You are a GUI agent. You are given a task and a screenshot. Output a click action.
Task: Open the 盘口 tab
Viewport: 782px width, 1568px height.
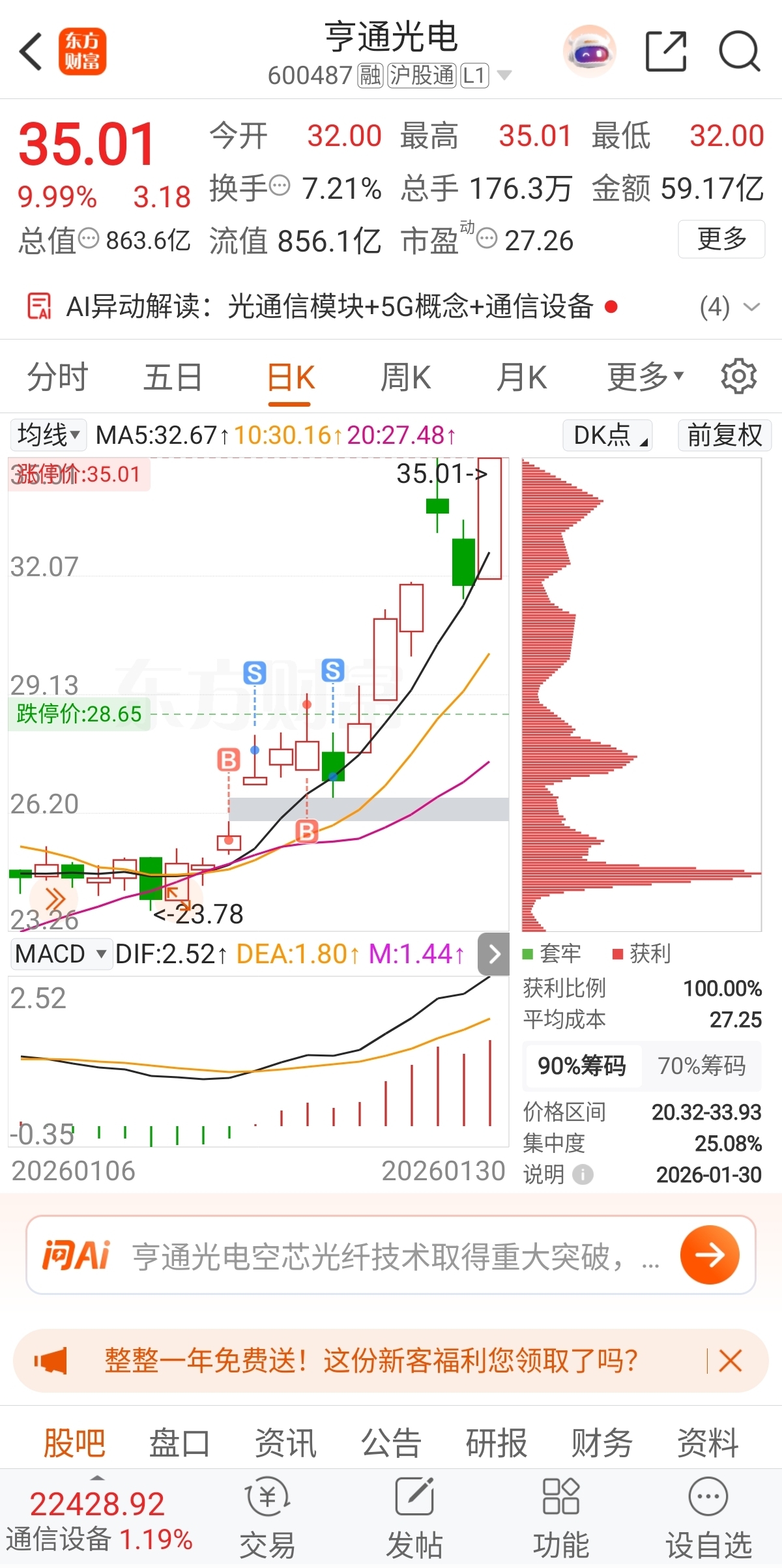tap(179, 1443)
